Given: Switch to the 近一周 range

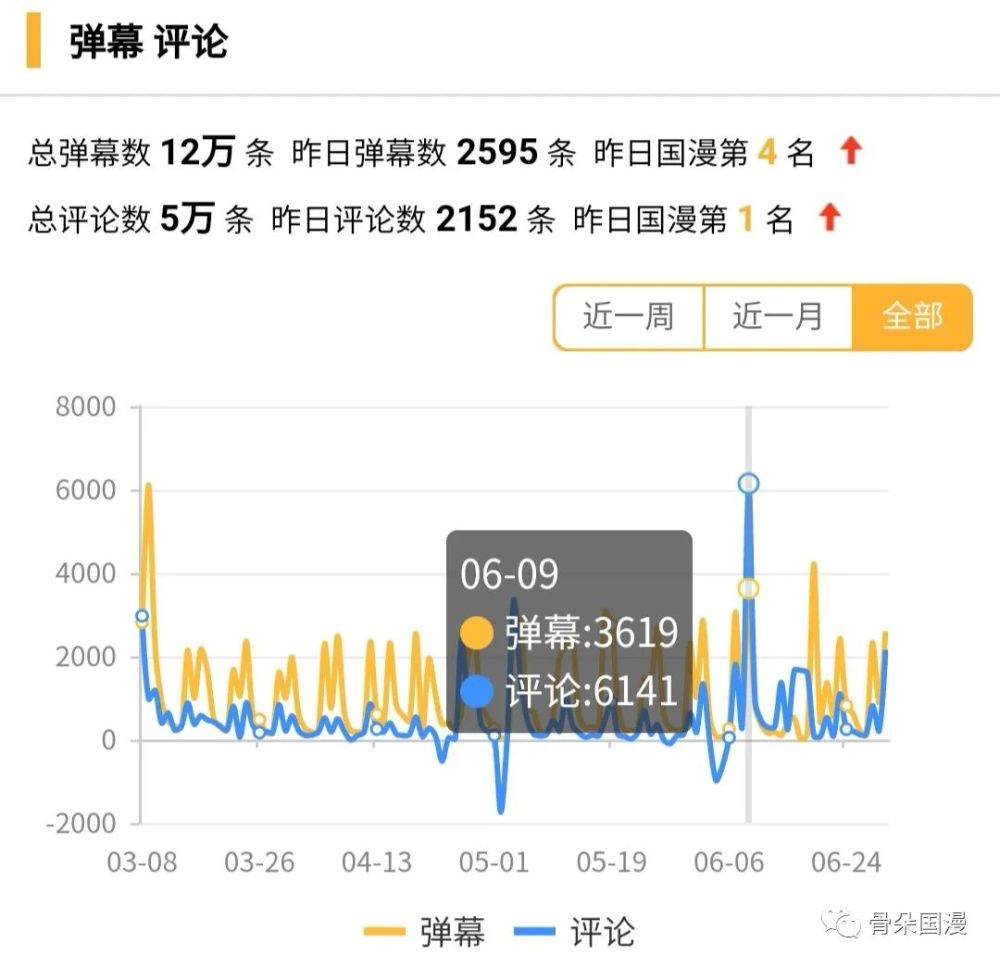Looking at the screenshot, I should 629,317.
